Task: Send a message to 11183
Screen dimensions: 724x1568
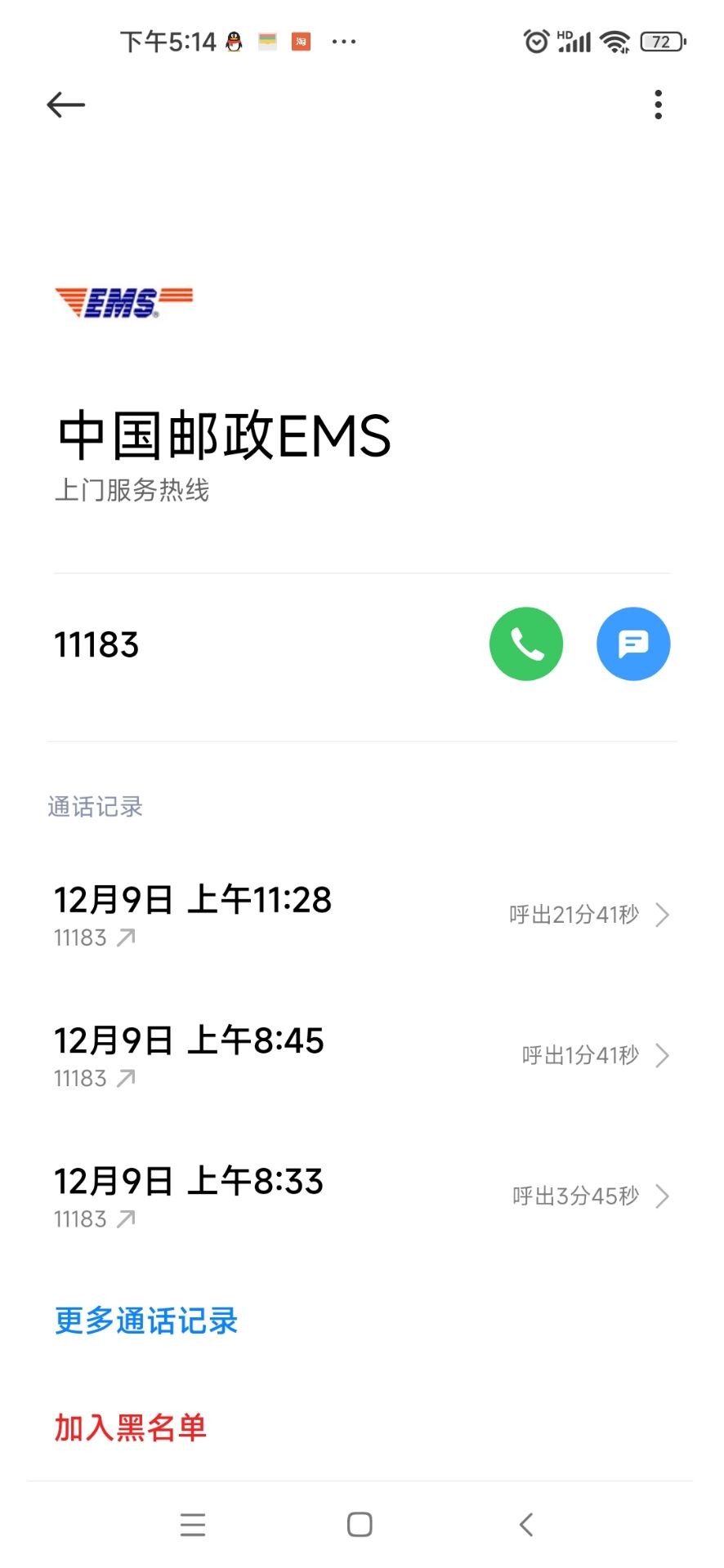Action: tap(633, 644)
